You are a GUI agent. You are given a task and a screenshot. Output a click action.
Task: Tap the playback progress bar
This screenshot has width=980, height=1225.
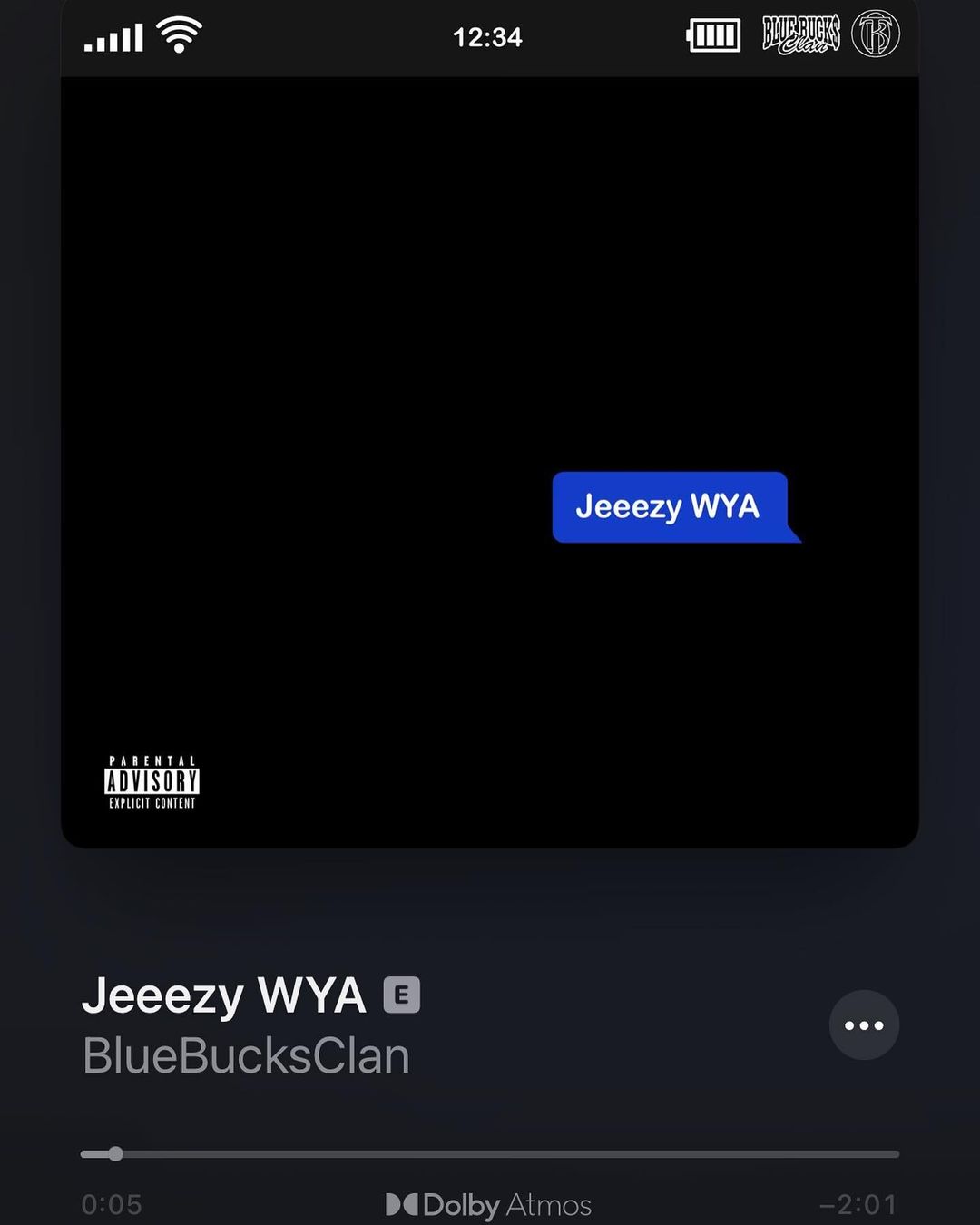[x=490, y=1154]
